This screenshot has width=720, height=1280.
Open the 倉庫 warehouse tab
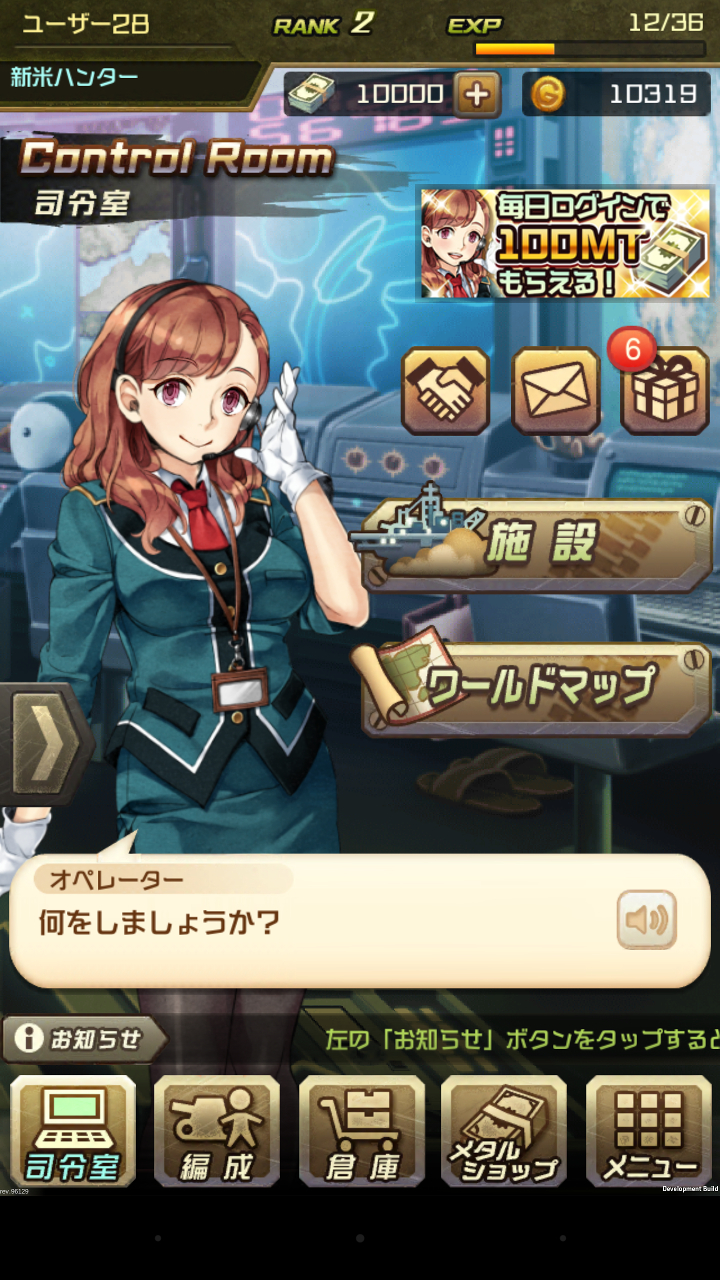click(361, 1131)
